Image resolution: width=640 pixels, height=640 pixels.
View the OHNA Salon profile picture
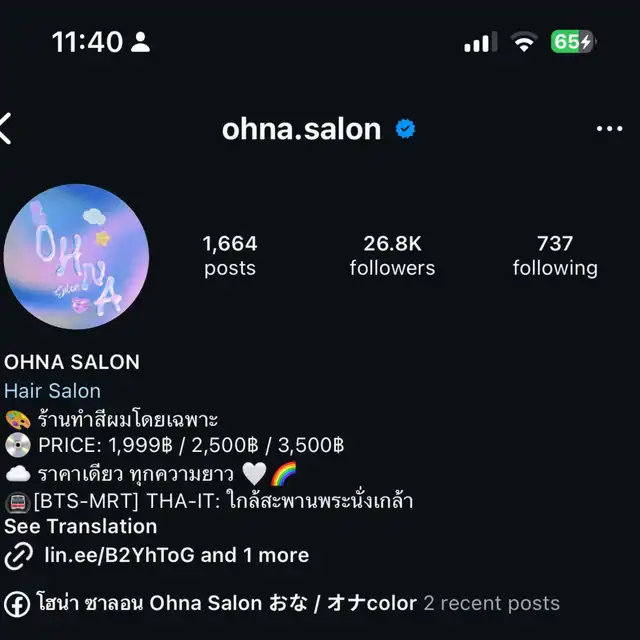(76, 256)
